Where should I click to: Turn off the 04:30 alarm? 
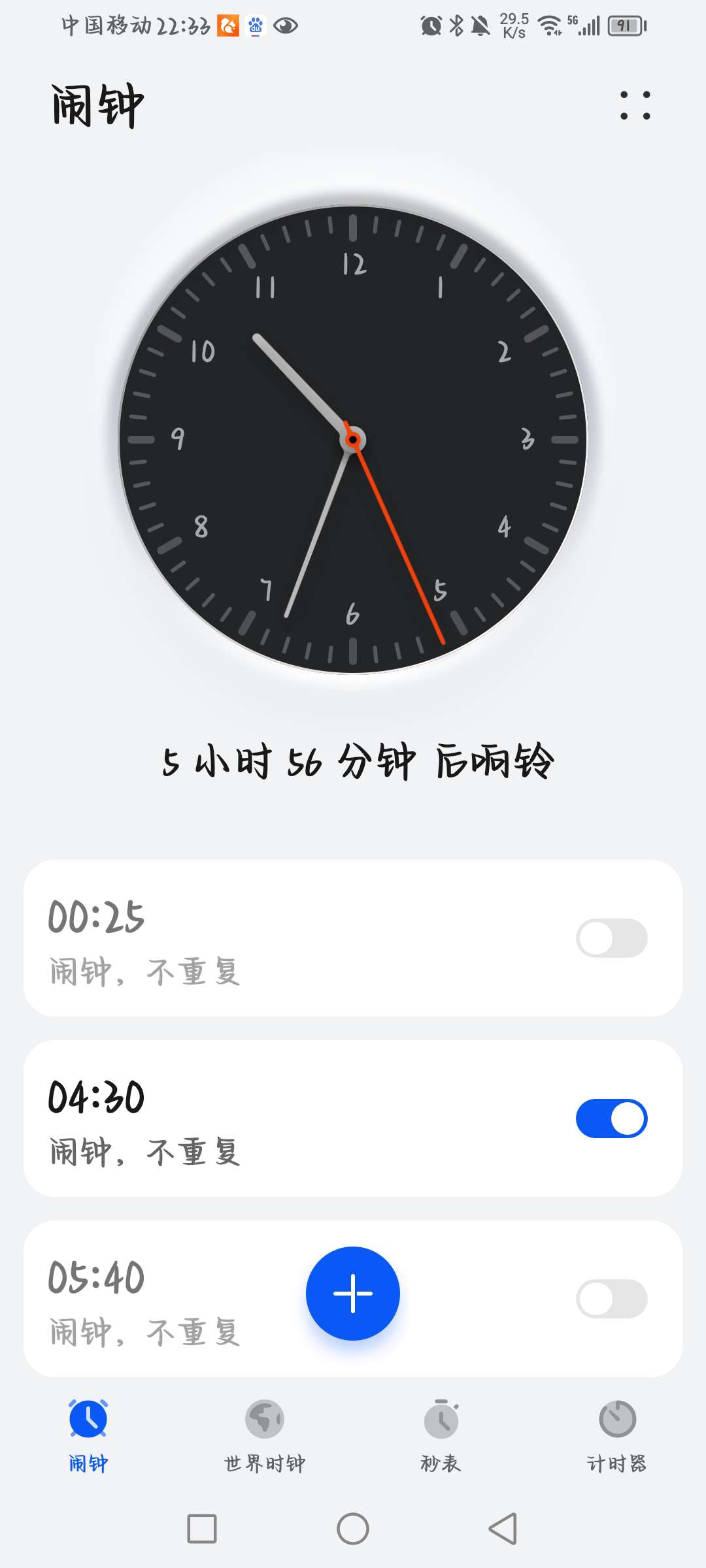(611, 1119)
